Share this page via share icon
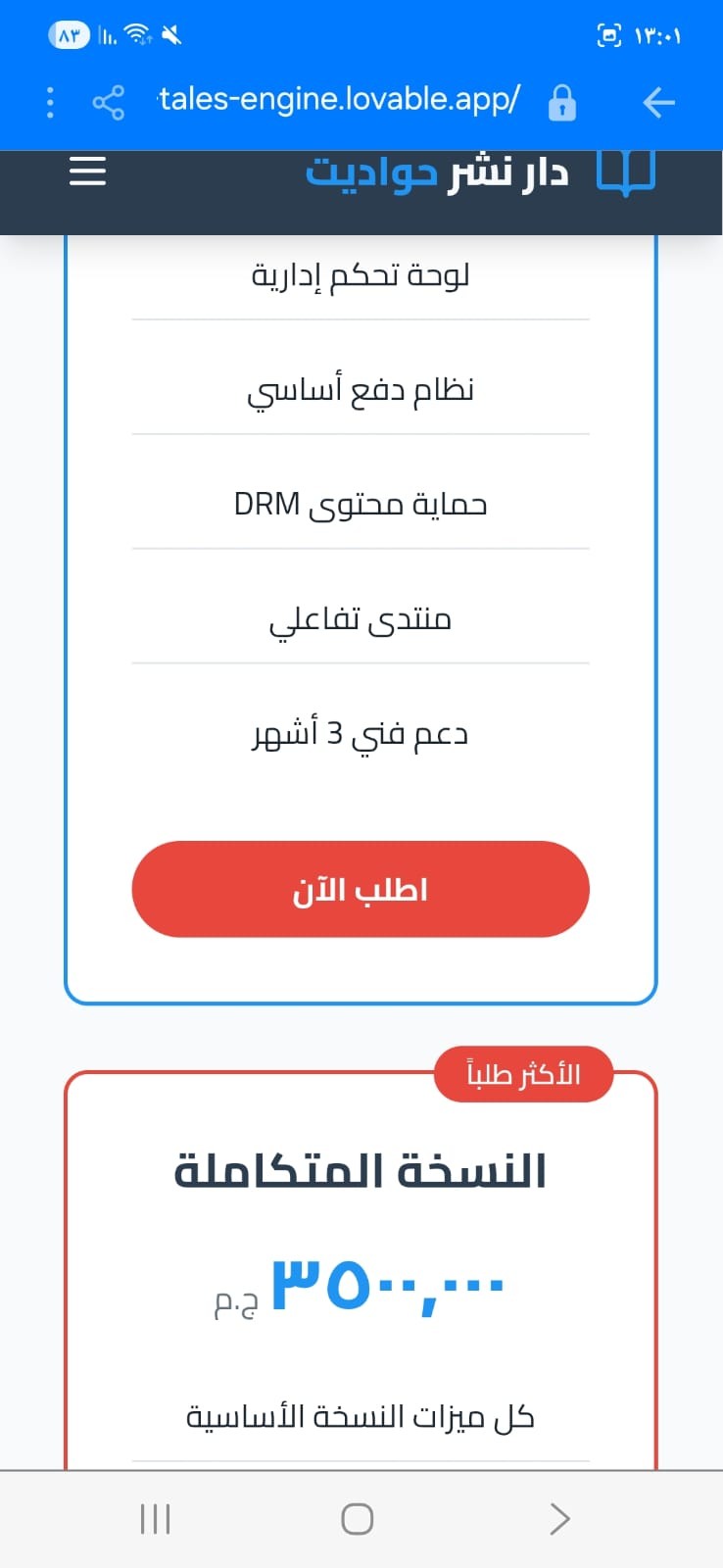723x1568 pixels. point(109,102)
